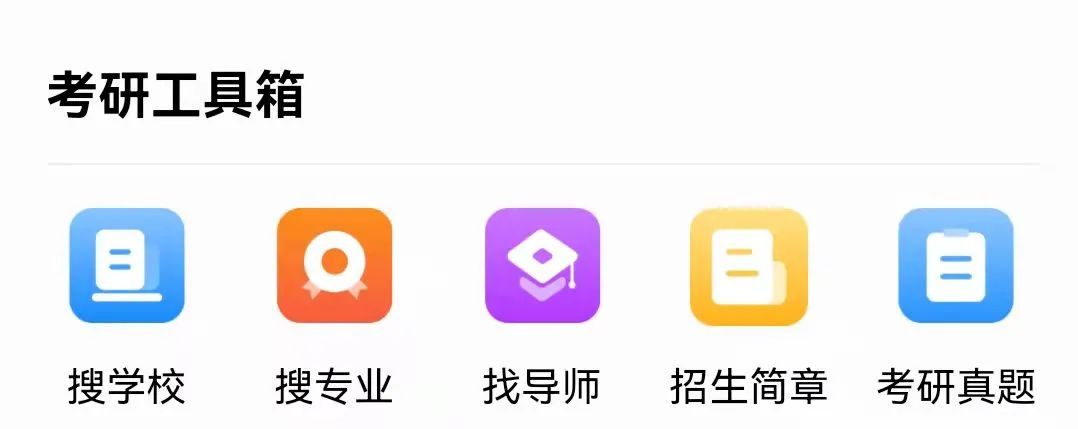Open 考研真题 past exam papers
The height and width of the screenshot is (429, 1078).
click(956, 266)
